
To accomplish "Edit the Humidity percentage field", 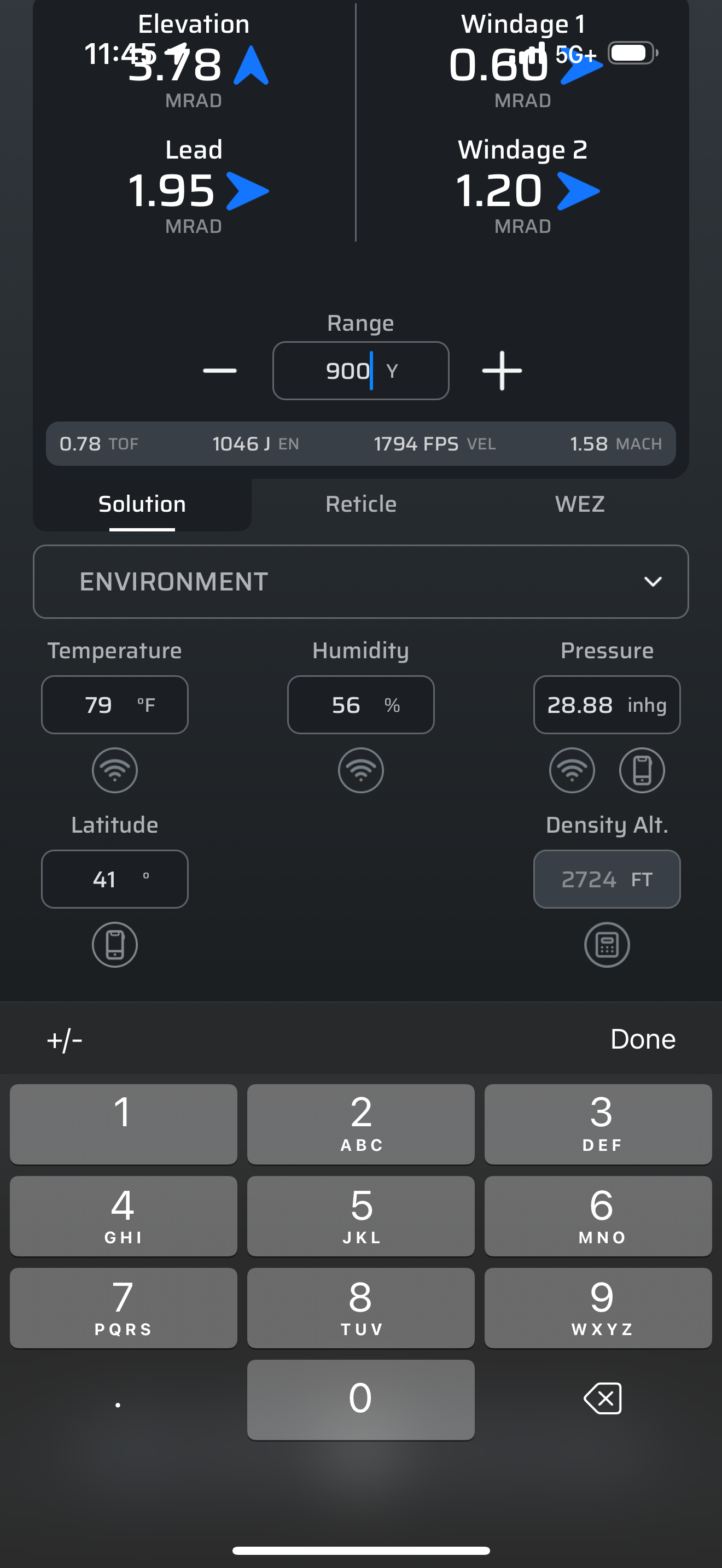I will [x=360, y=705].
